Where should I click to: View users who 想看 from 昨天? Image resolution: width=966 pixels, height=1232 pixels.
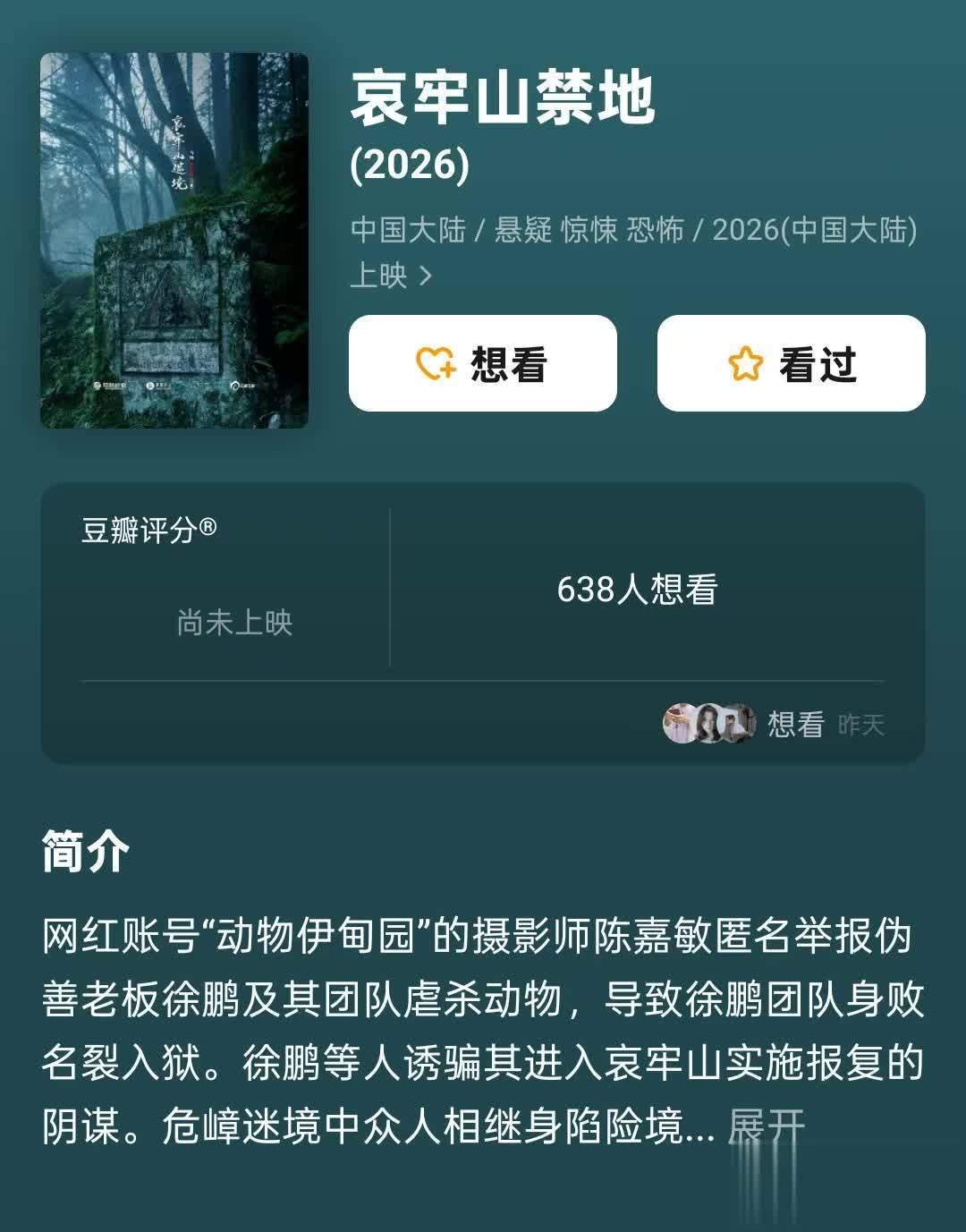click(x=773, y=724)
